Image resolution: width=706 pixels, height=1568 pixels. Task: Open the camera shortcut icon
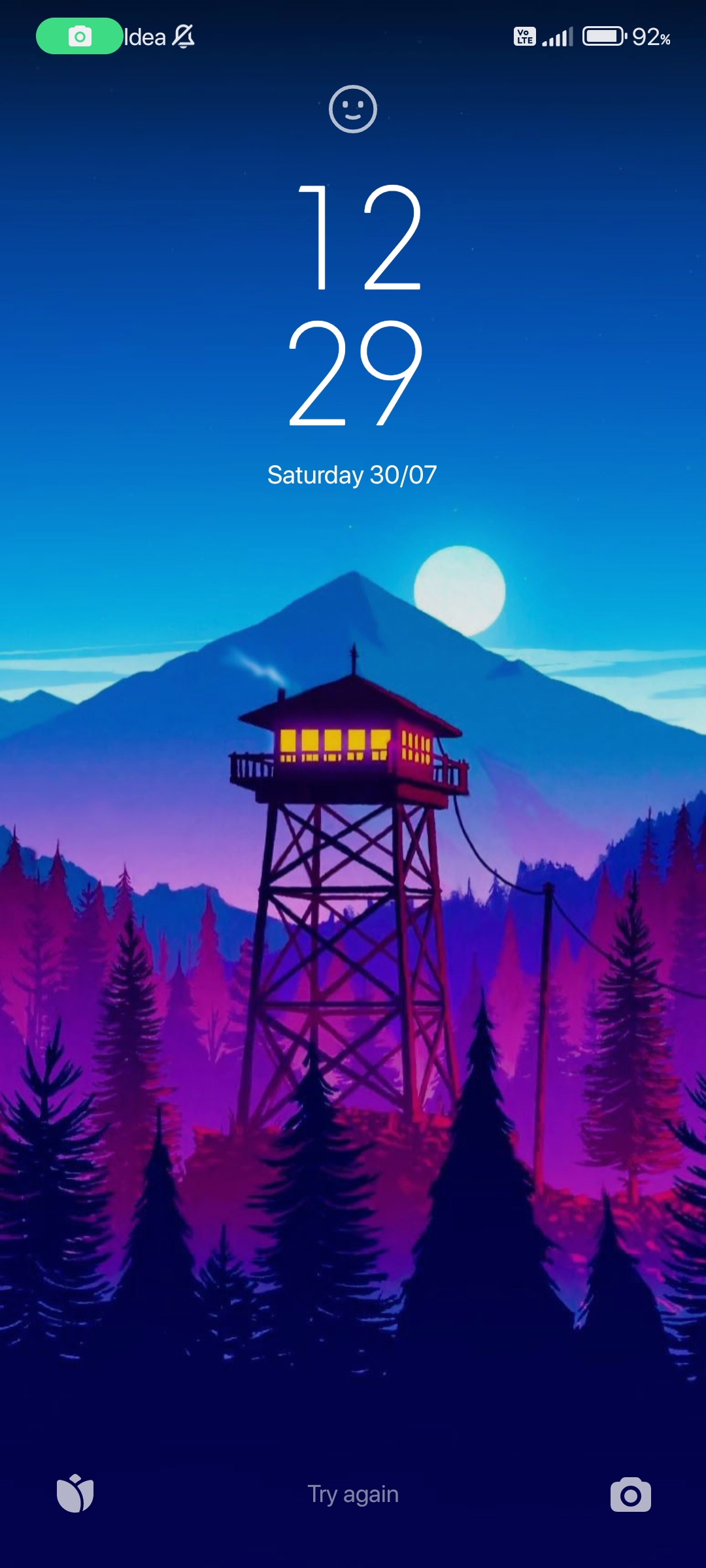631,1494
